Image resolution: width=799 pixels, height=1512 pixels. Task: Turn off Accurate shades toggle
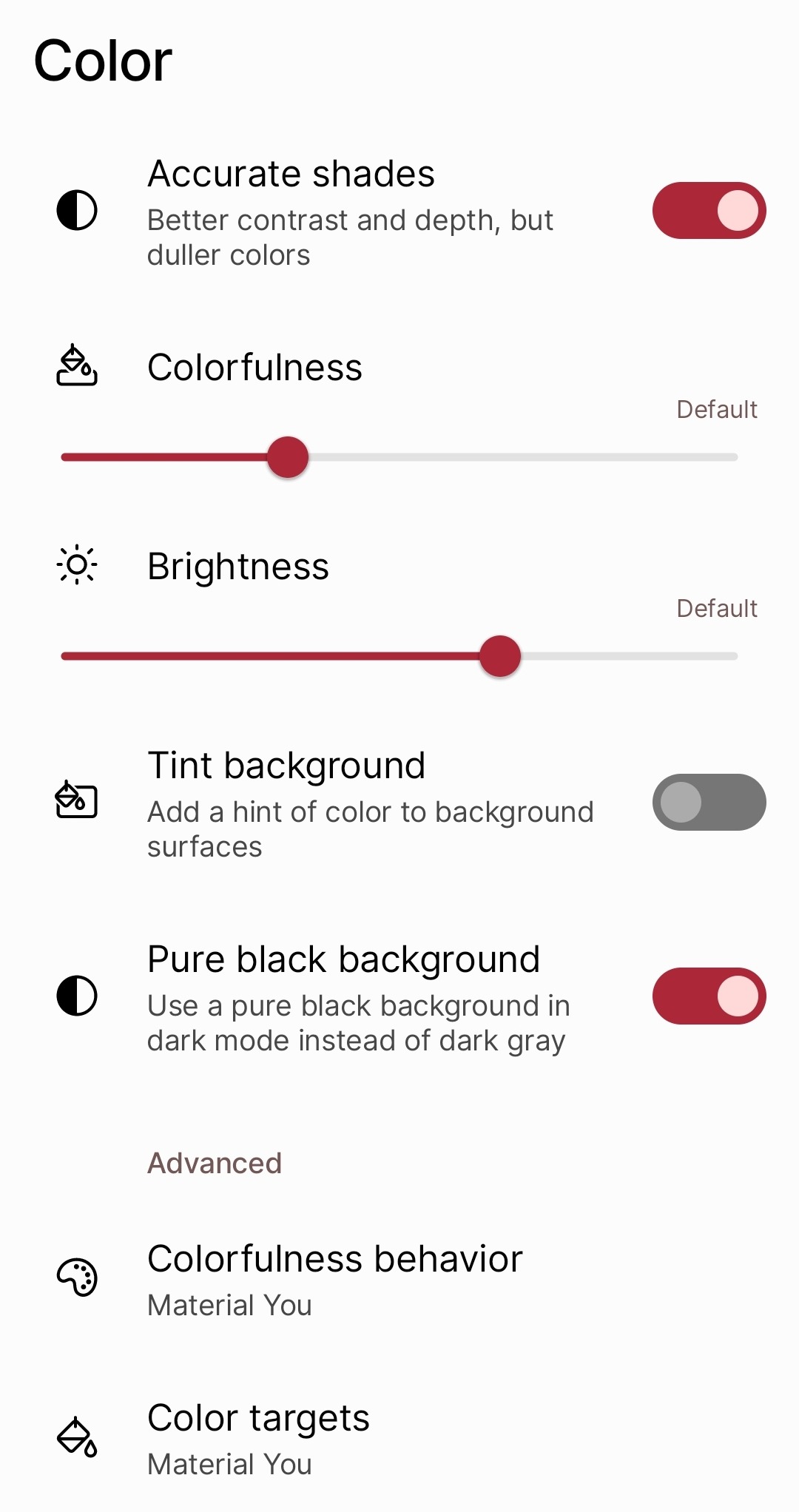(709, 210)
